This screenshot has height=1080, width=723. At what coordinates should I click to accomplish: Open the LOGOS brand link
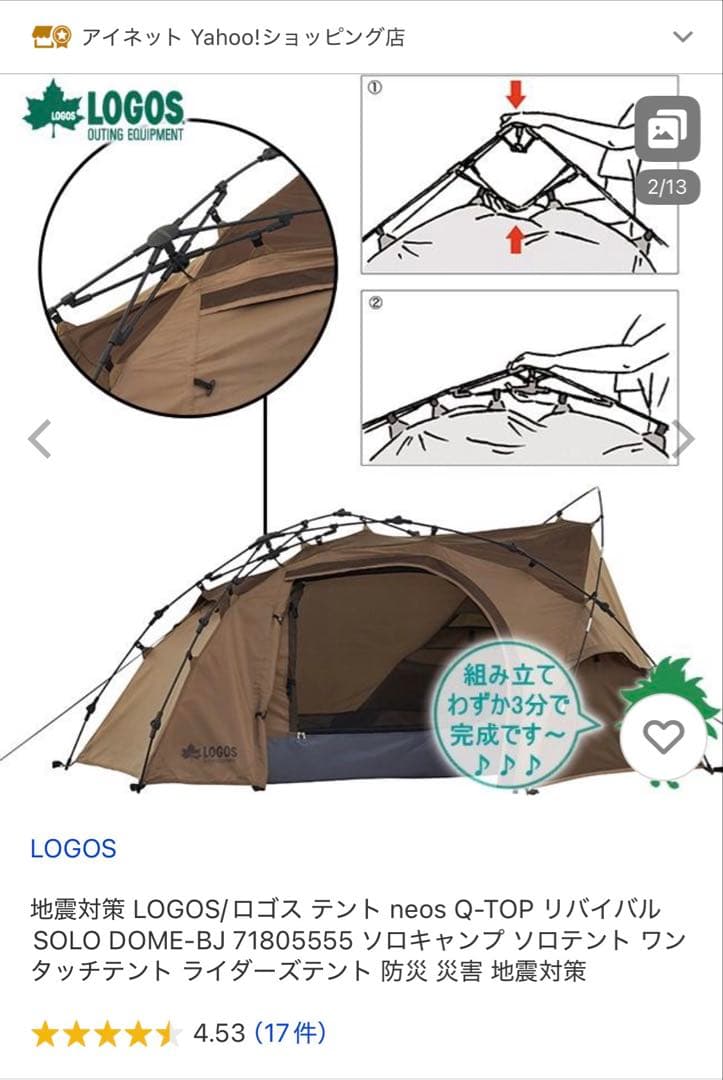(x=73, y=849)
